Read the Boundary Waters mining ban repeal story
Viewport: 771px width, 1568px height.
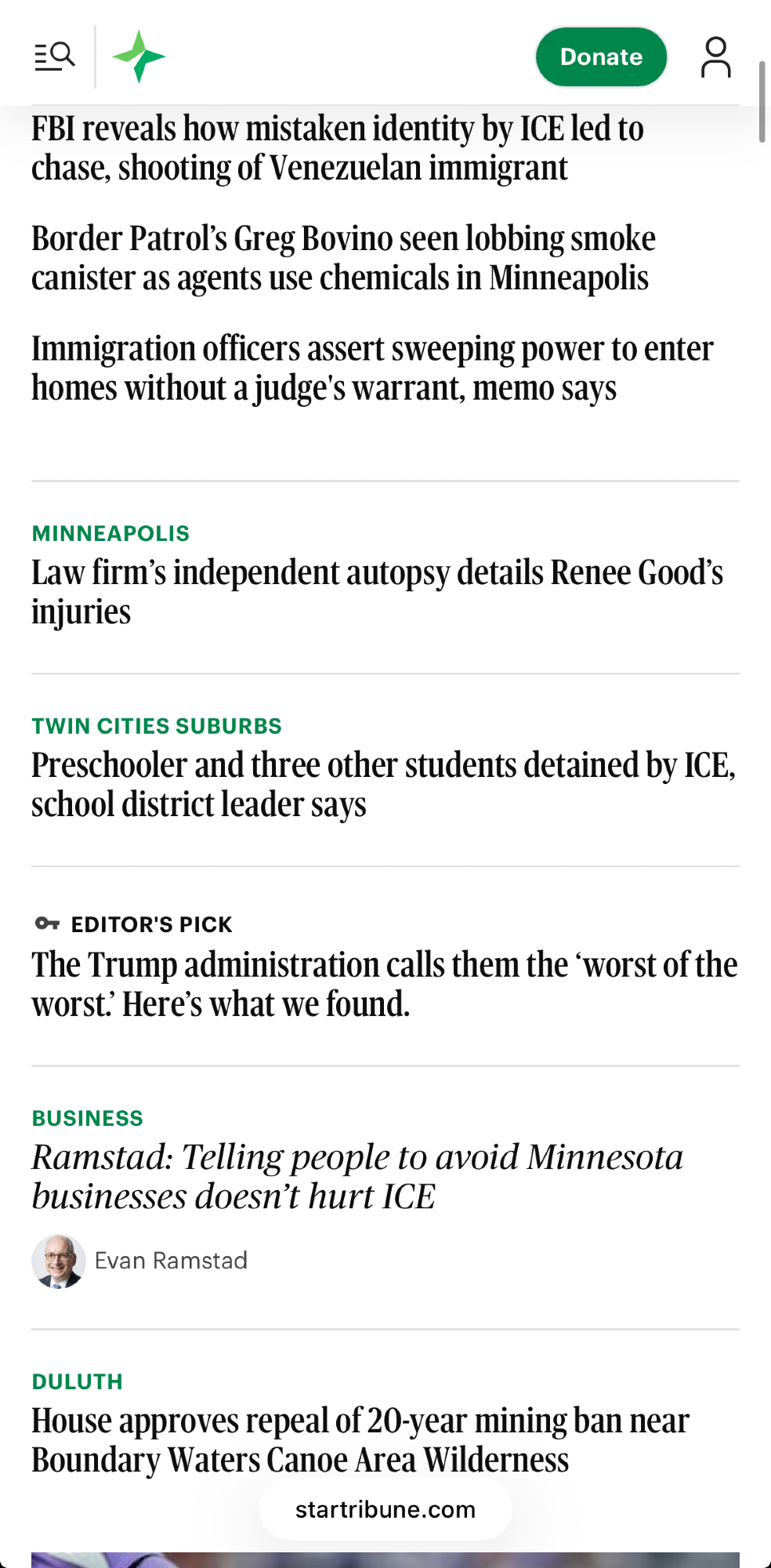coord(360,1440)
